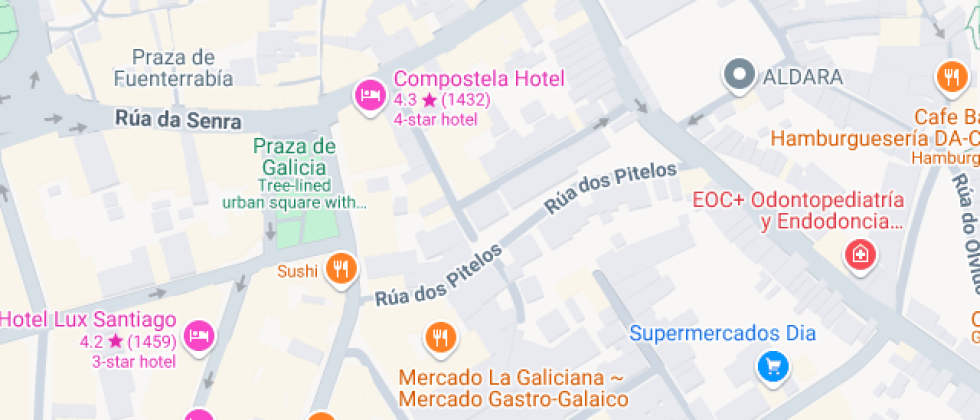Open the Compostela Hotel map pin
Viewport: 980px width, 420px height.
tap(370, 96)
